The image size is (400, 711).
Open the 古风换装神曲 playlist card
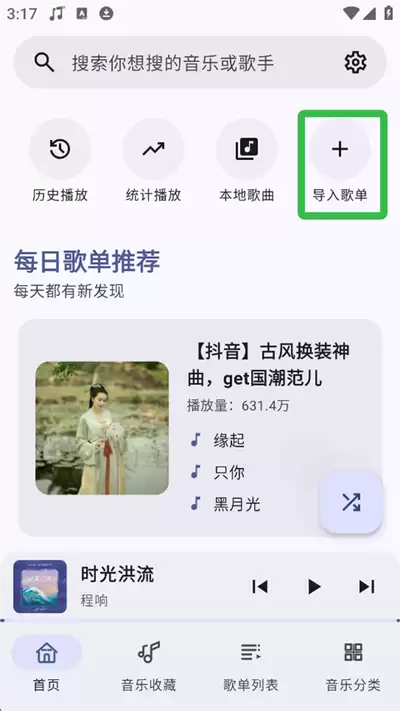tap(200, 428)
